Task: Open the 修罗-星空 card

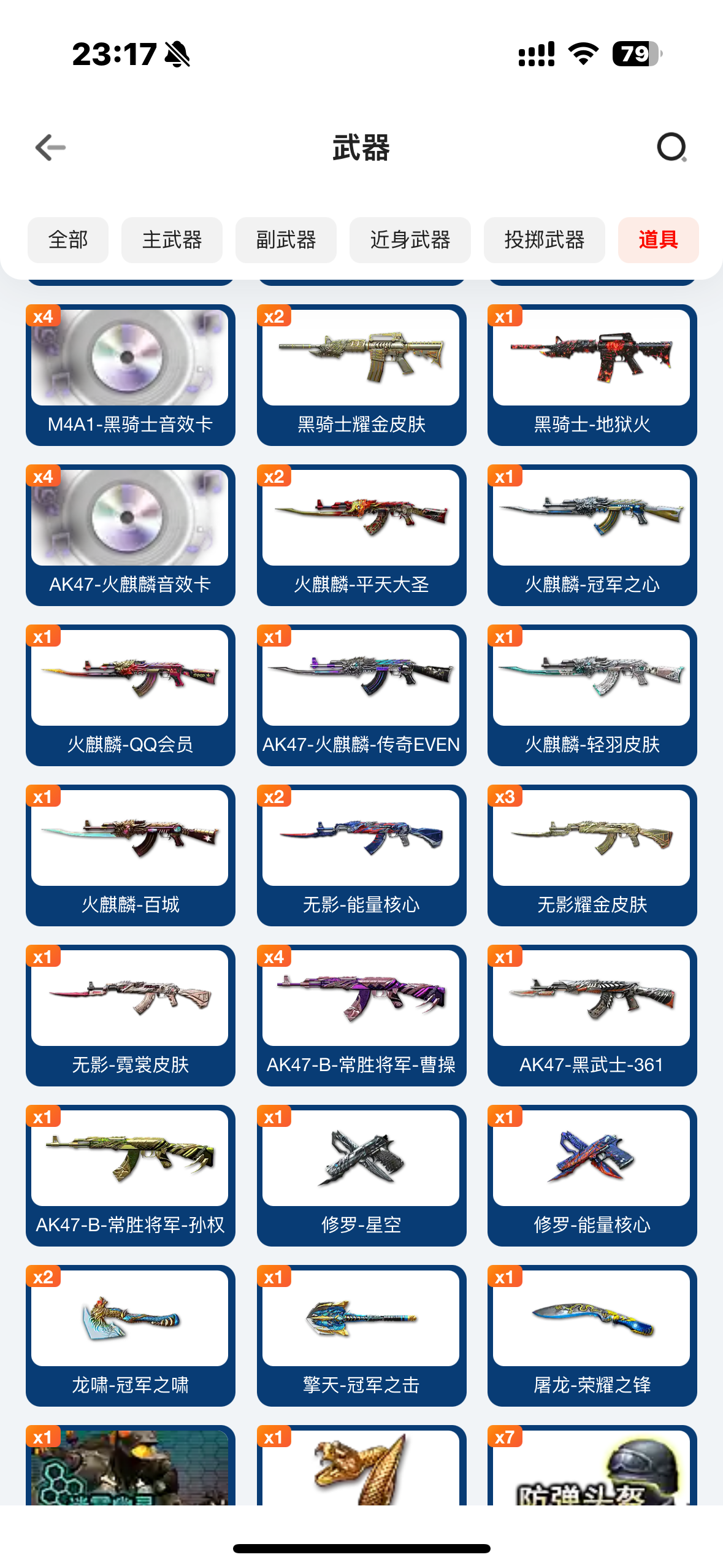Action: [x=362, y=1175]
